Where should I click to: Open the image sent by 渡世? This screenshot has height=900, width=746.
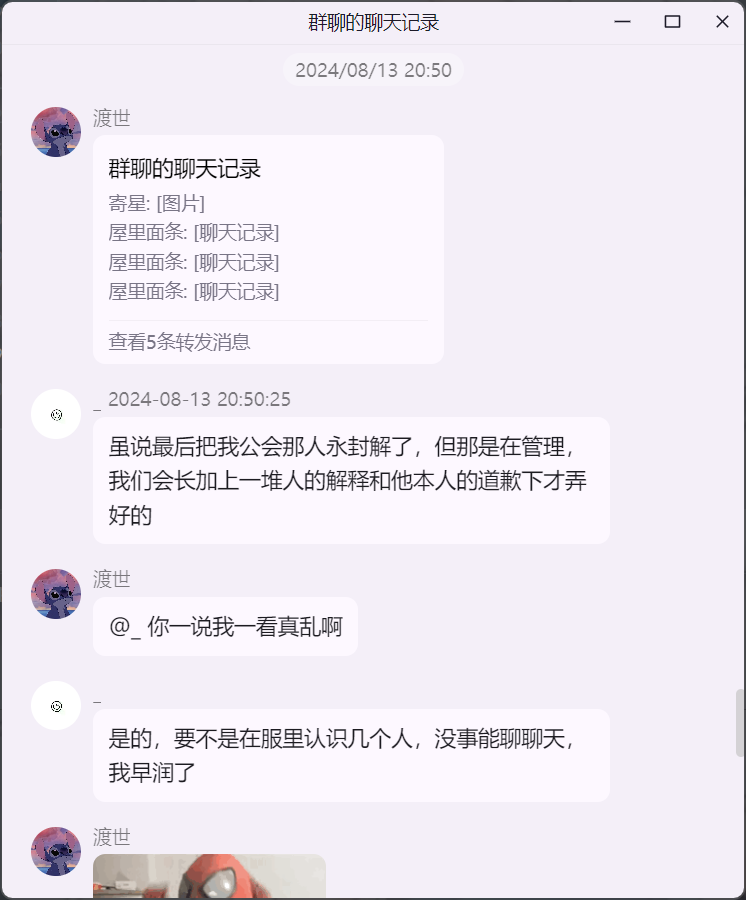pyautogui.click(x=209, y=876)
